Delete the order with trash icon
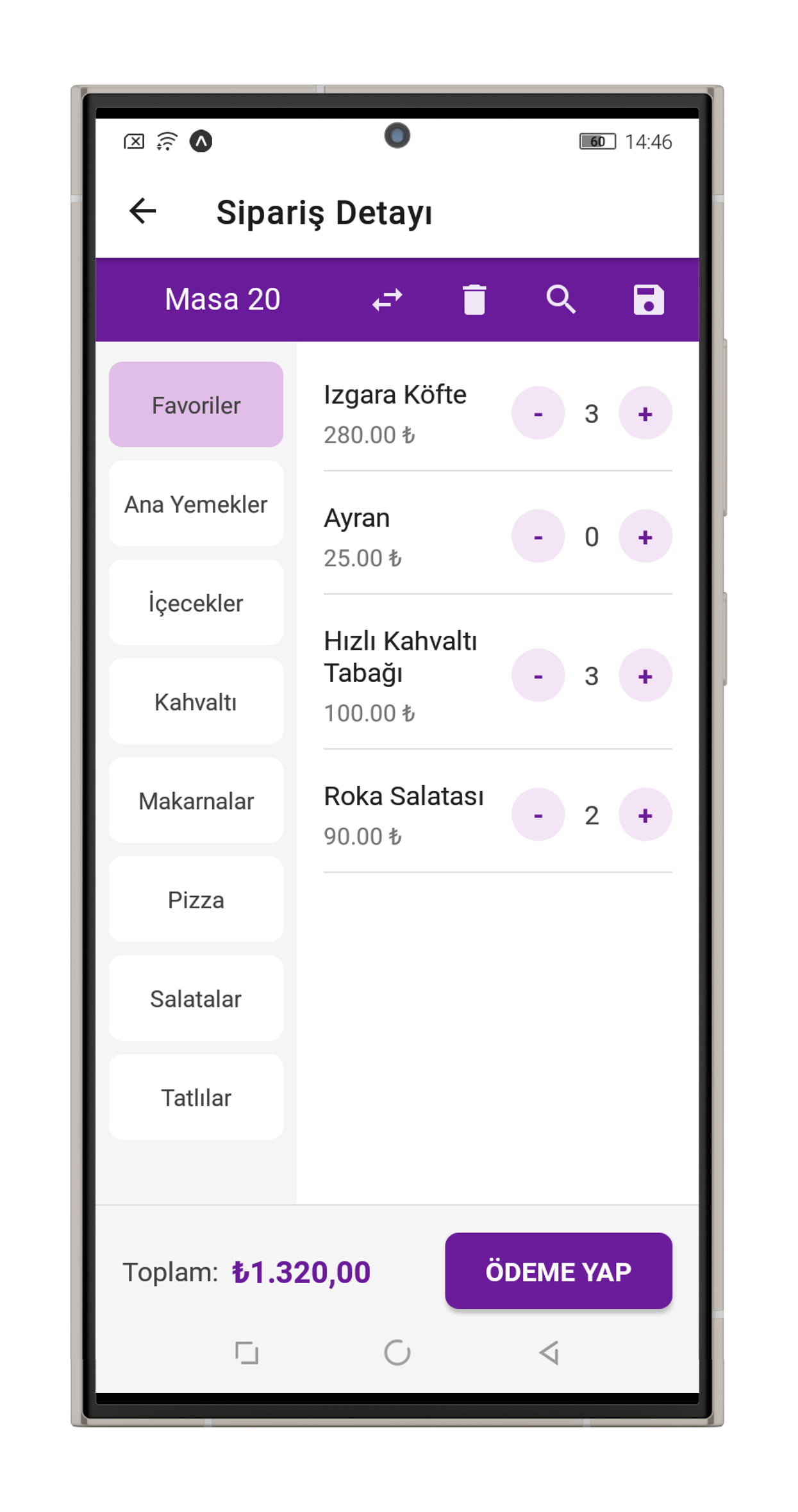This screenshot has width=798, height=1512. coord(474,299)
